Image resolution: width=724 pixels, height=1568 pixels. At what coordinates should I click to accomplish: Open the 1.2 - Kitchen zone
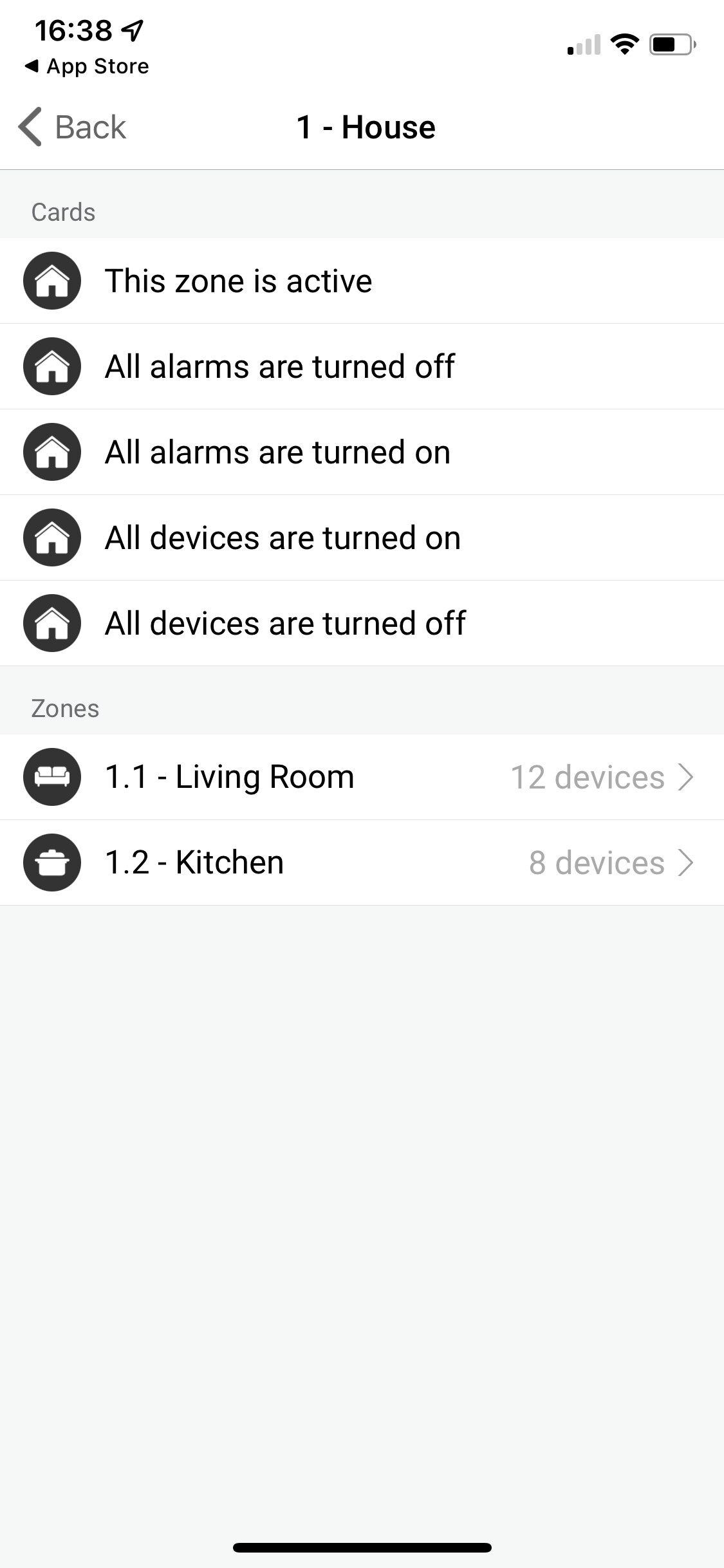pyautogui.click(x=362, y=863)
